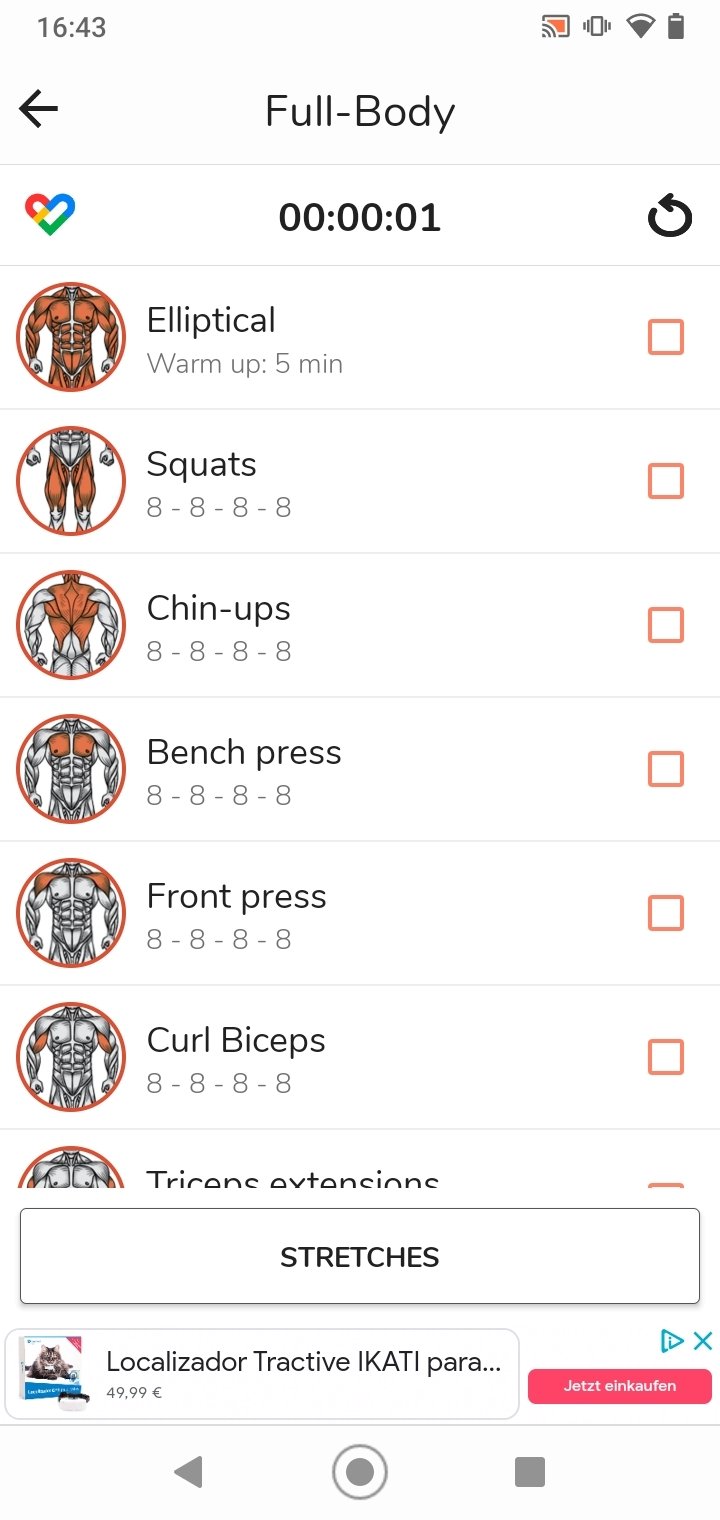720x1520 pixels.
Task: Tick the Chin-ups checkbox
Action: 666,625
